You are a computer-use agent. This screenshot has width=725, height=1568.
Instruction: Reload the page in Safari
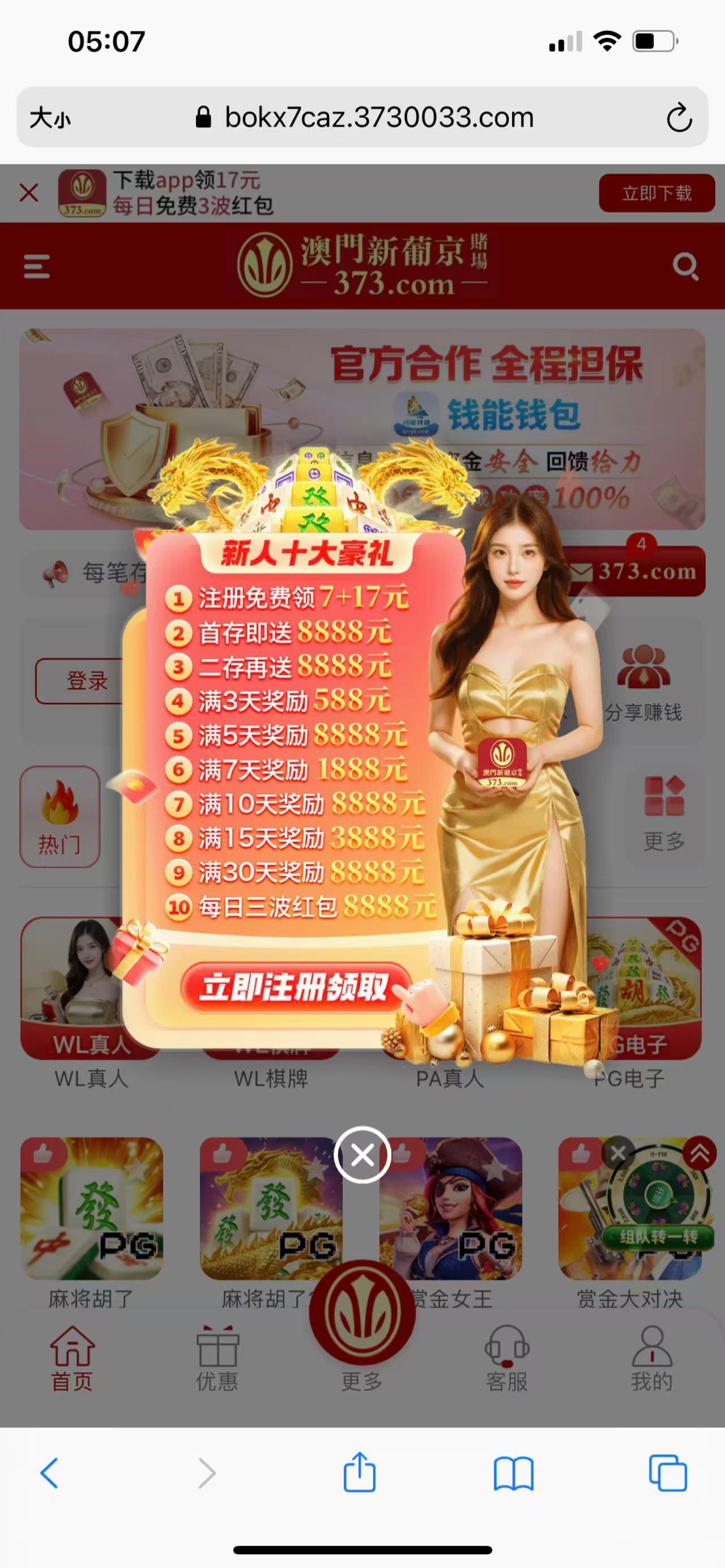[679, 118]
